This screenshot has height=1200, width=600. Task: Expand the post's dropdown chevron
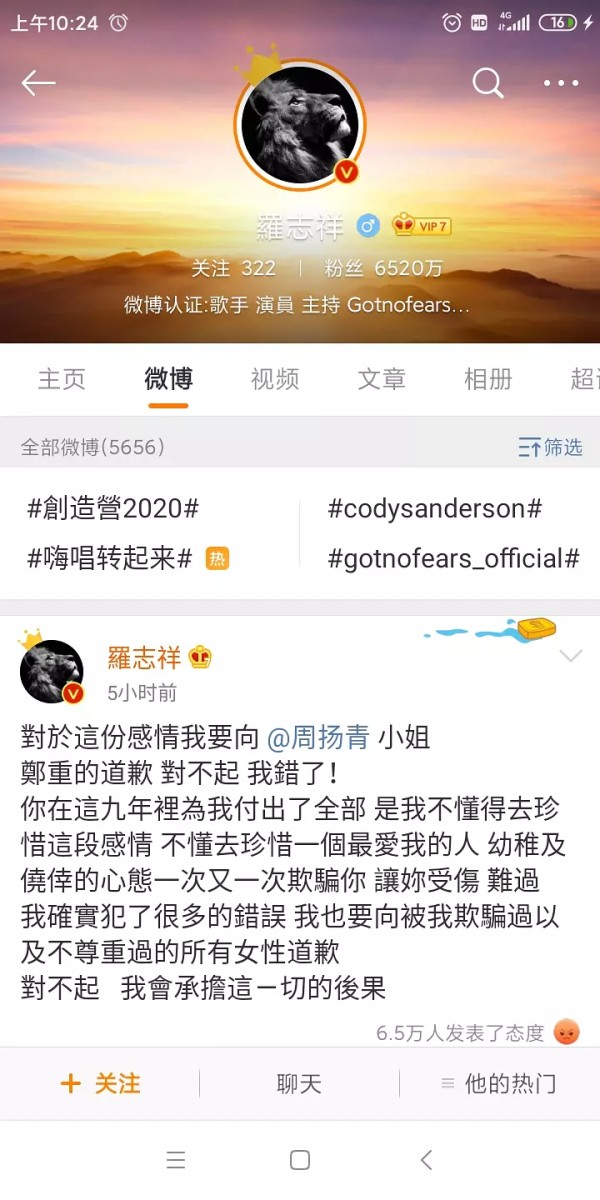click(570, 656)
